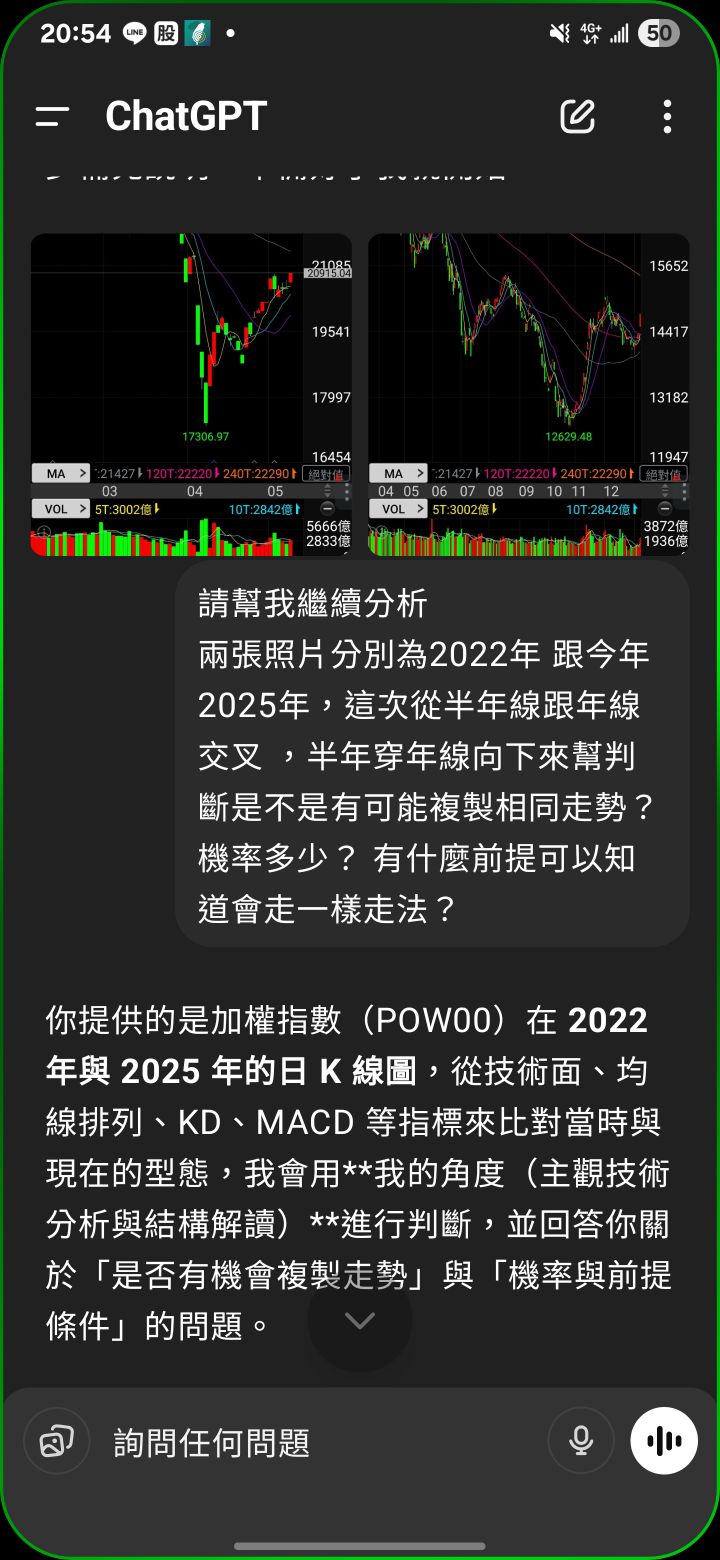Attach a photo to the message

tap(56, 1441)
